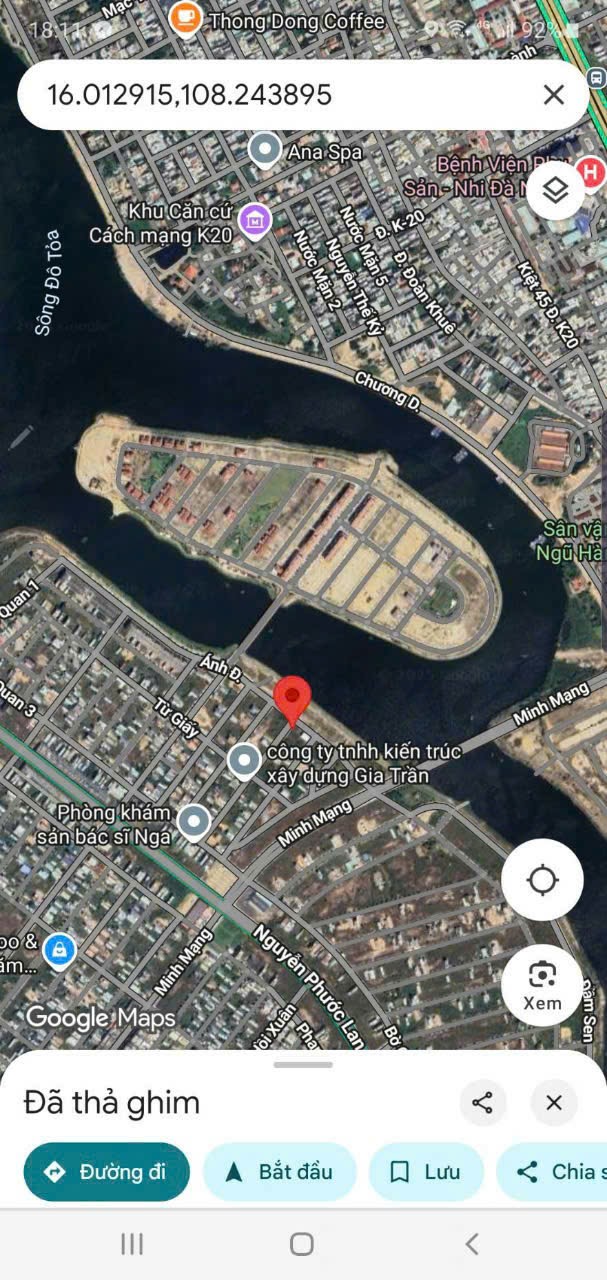Share the dropped pin via share icon

(x=482, y=1103)
